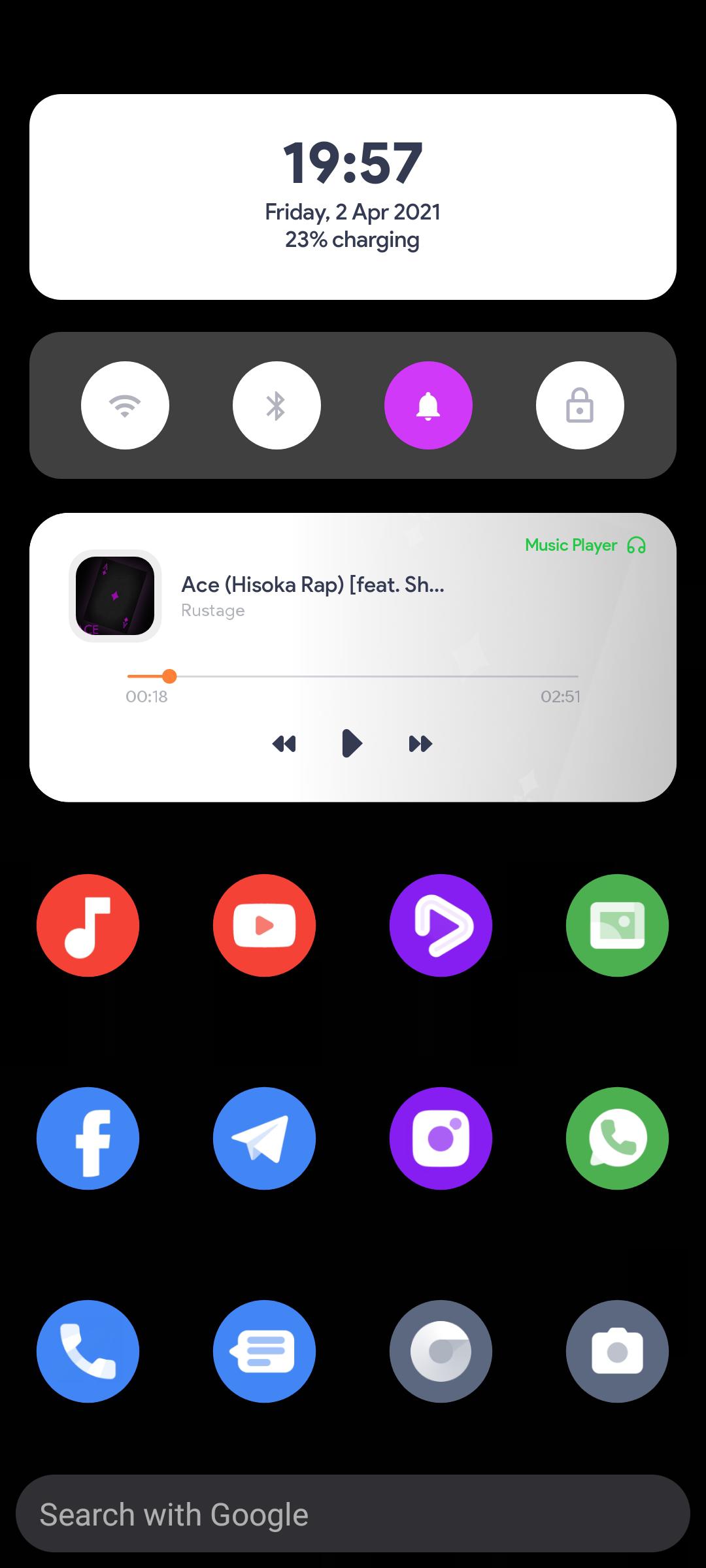Open the Music app
Viewport: 706px width, 1568px height.
tap(88, 925)
